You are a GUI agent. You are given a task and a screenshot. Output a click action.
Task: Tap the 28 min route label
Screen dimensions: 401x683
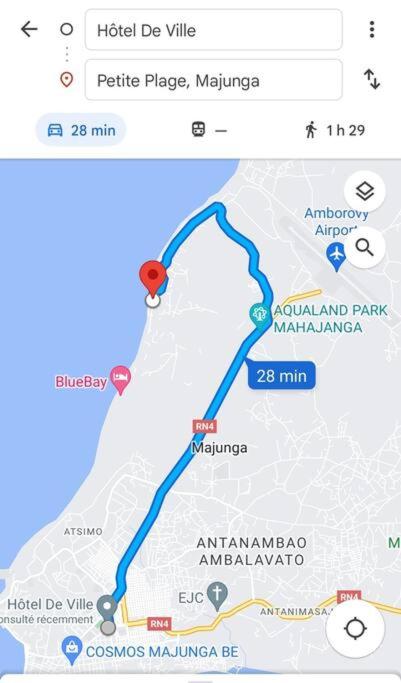[281, 375]
